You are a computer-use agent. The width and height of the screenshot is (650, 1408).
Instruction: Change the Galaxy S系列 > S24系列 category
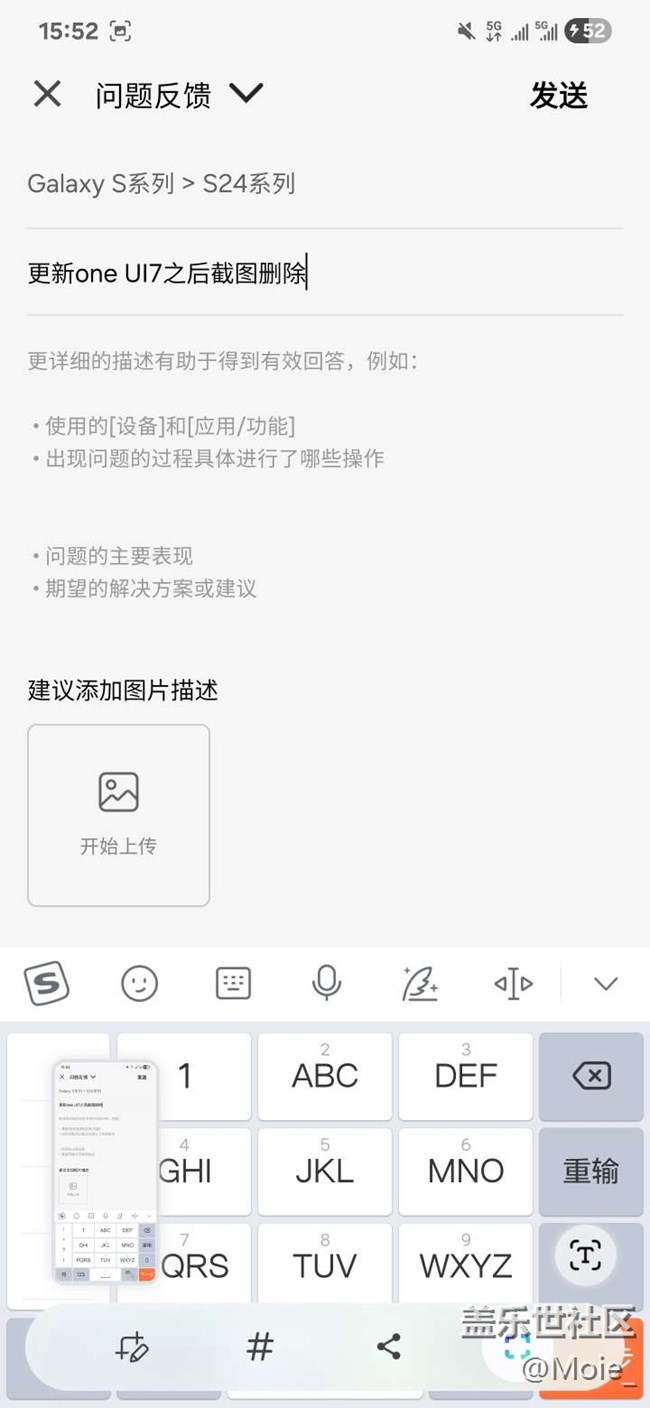pyautogui.click(x=161, y=184)
